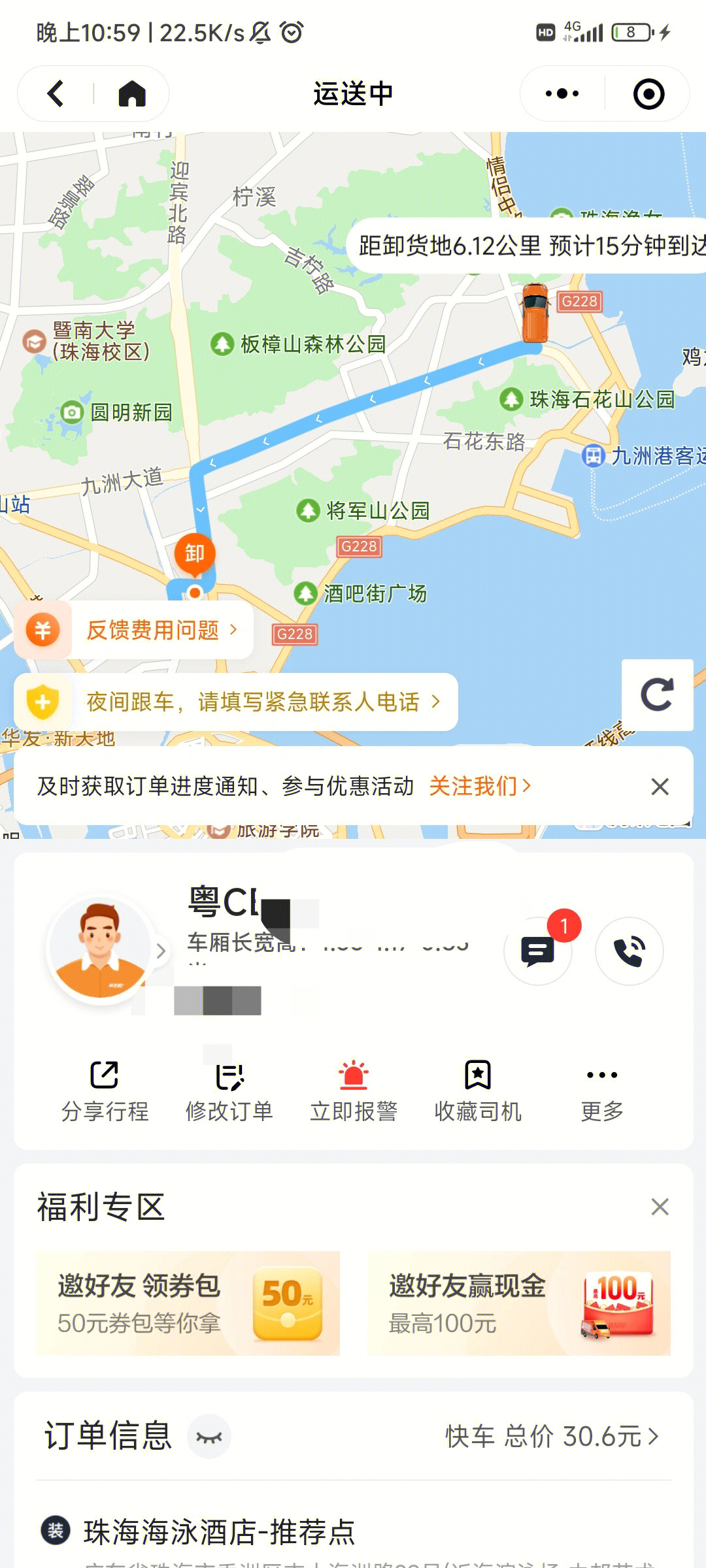Return to the mini program home
The height and width of the screenshot is (1568, 706).
131,93
